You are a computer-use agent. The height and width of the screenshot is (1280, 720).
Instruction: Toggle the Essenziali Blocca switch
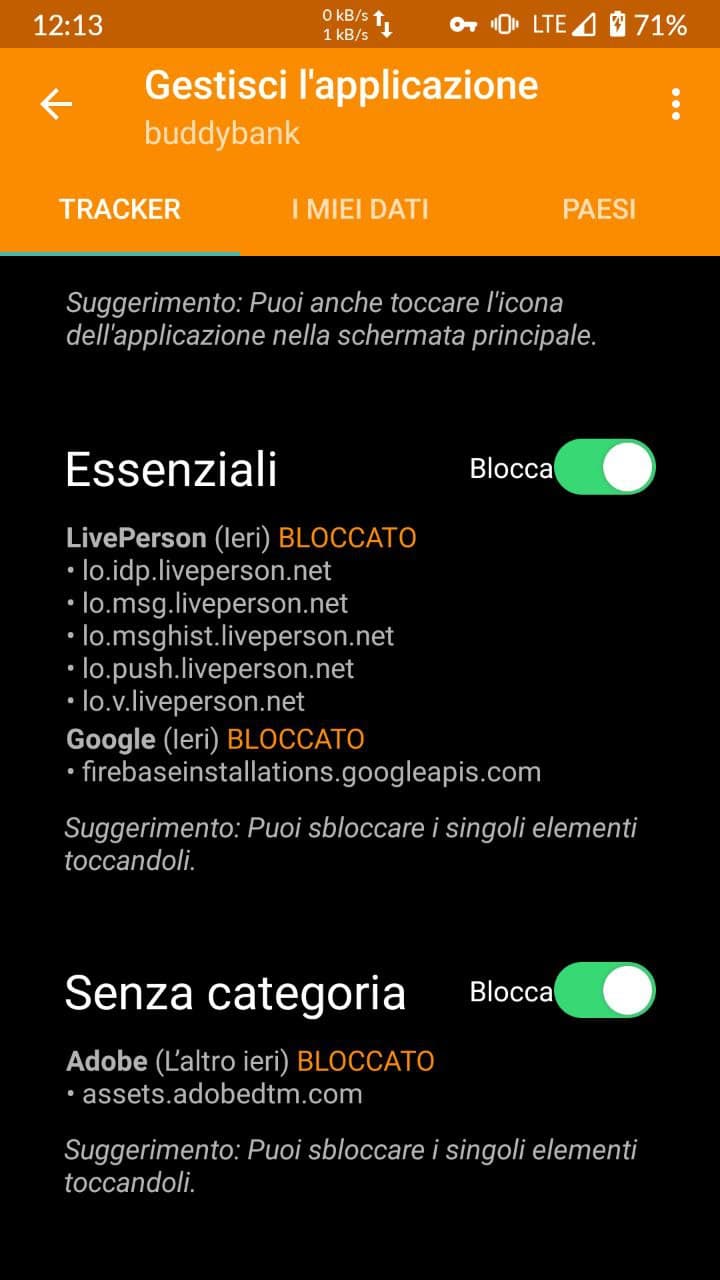604,467
